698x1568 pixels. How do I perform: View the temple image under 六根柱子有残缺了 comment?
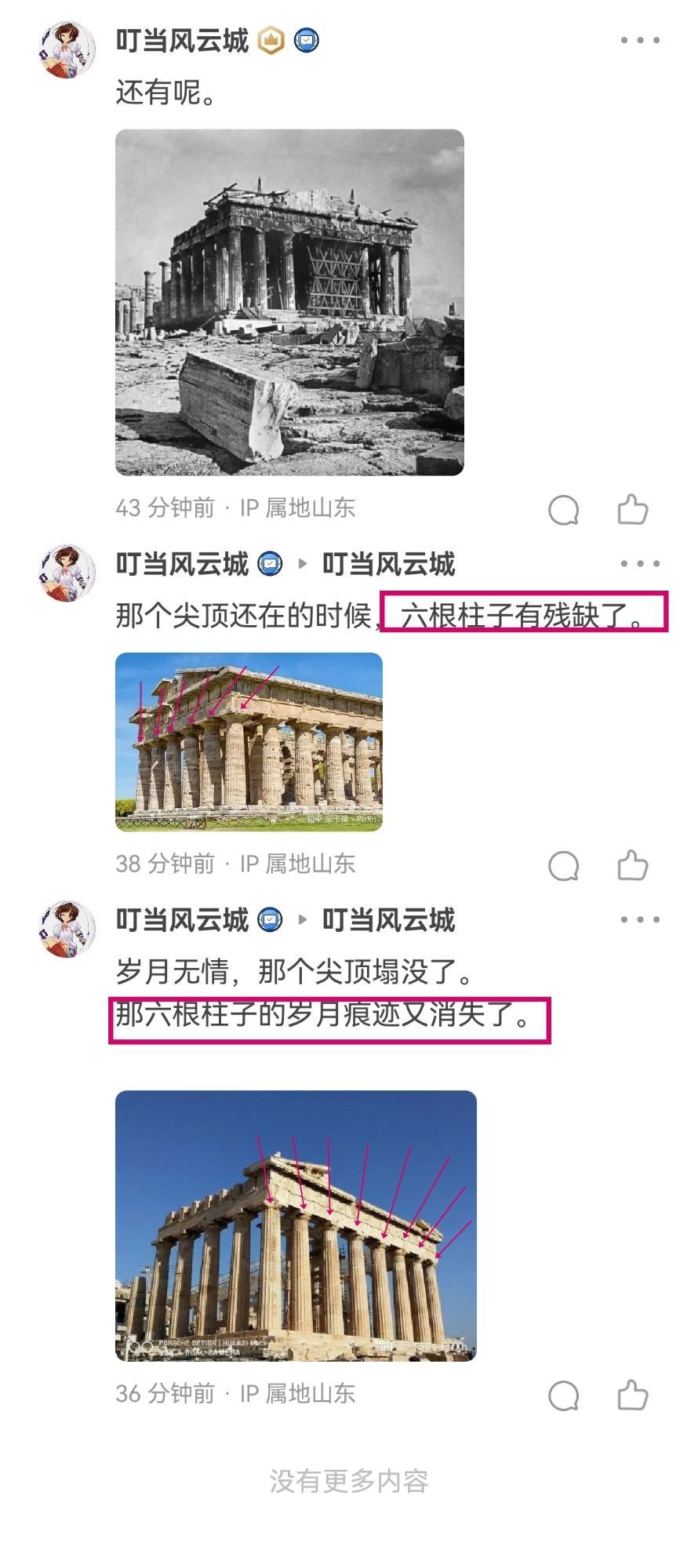(249, 741)
